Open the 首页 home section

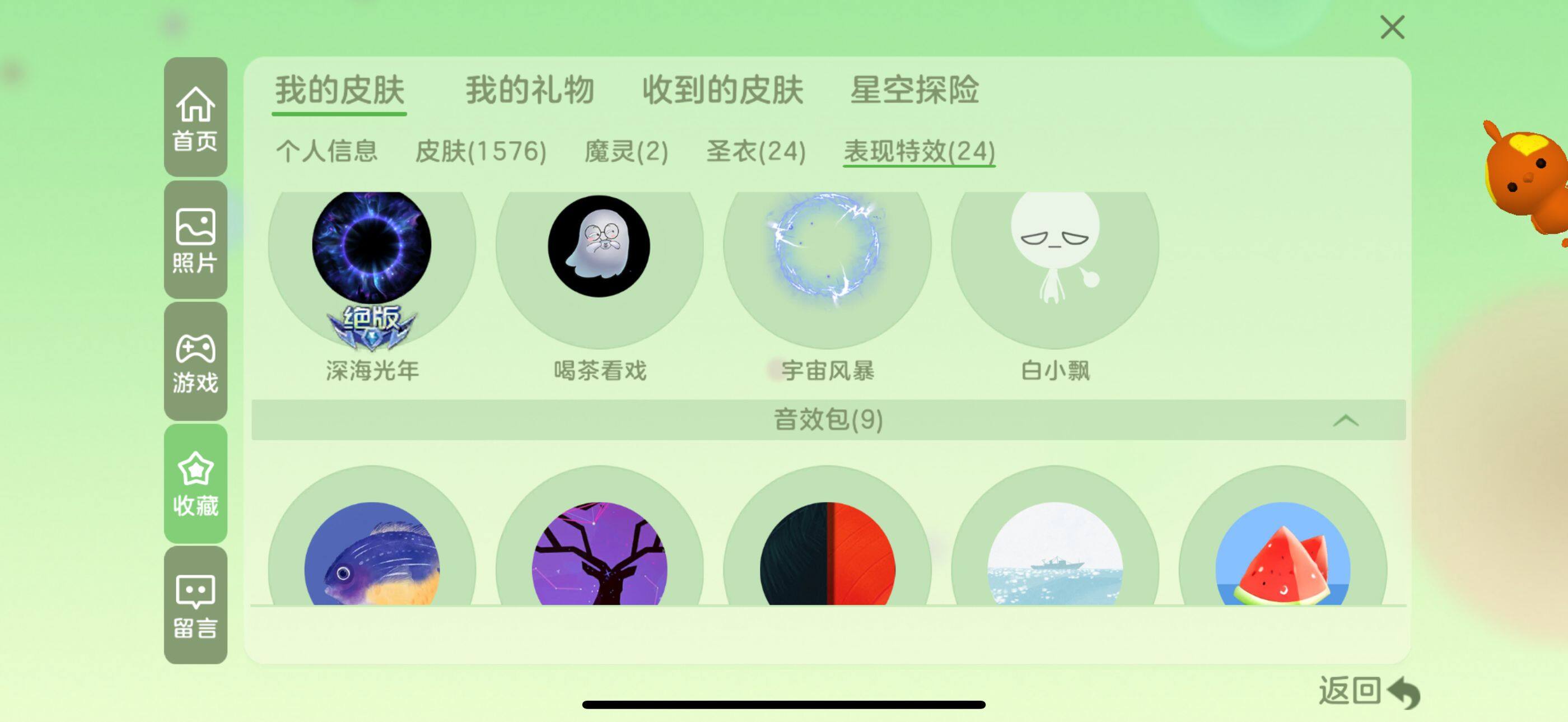(x=195, y=118)
